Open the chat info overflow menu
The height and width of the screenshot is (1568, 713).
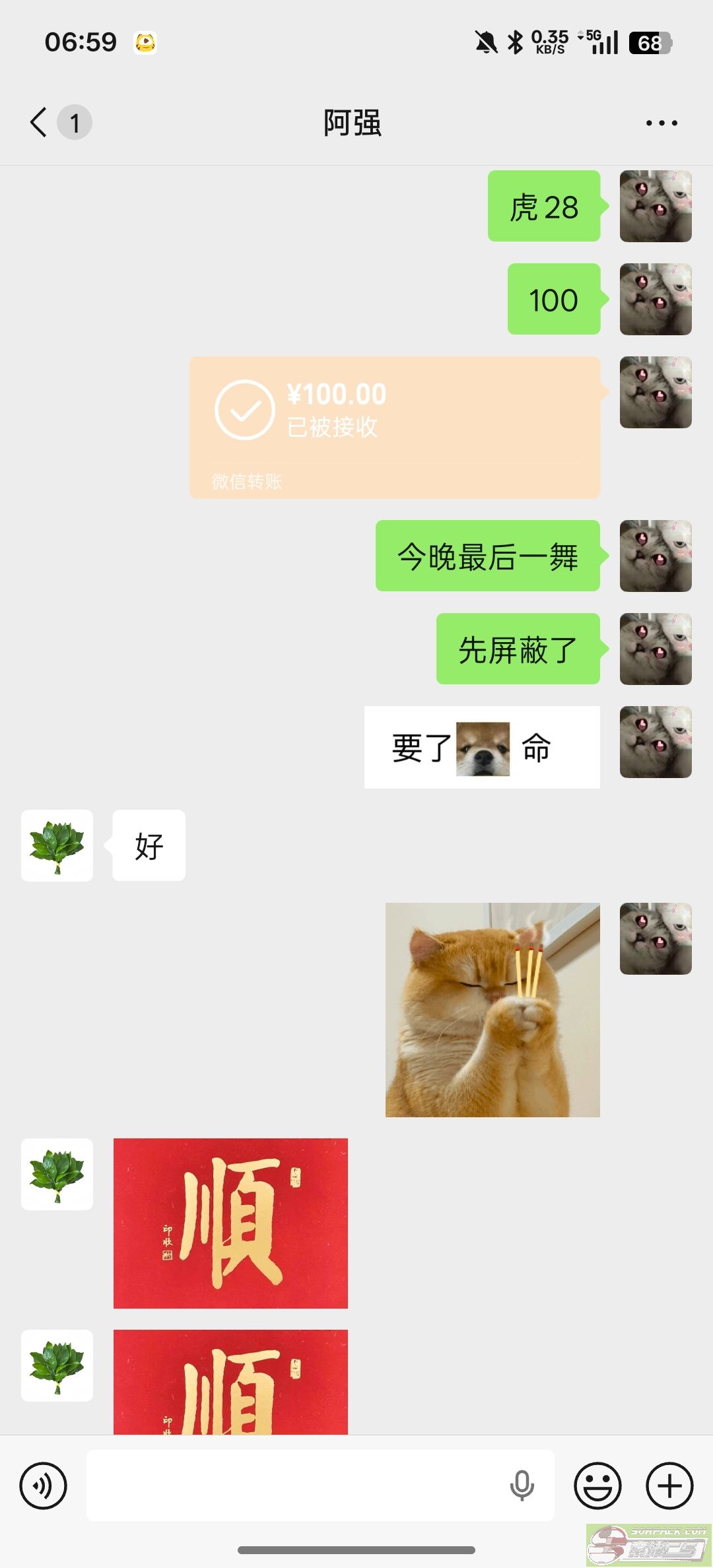(x=661, y=123)
